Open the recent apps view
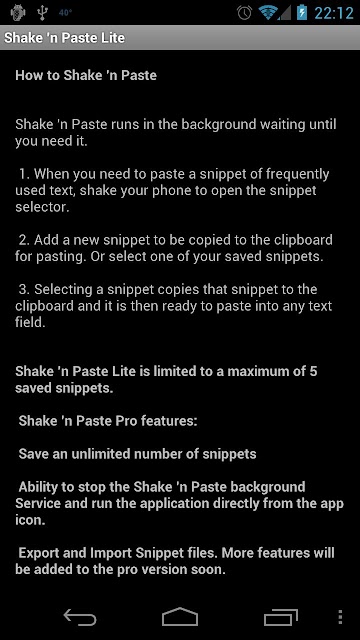This screenshot has height=640, width=360. coord(280,617)
